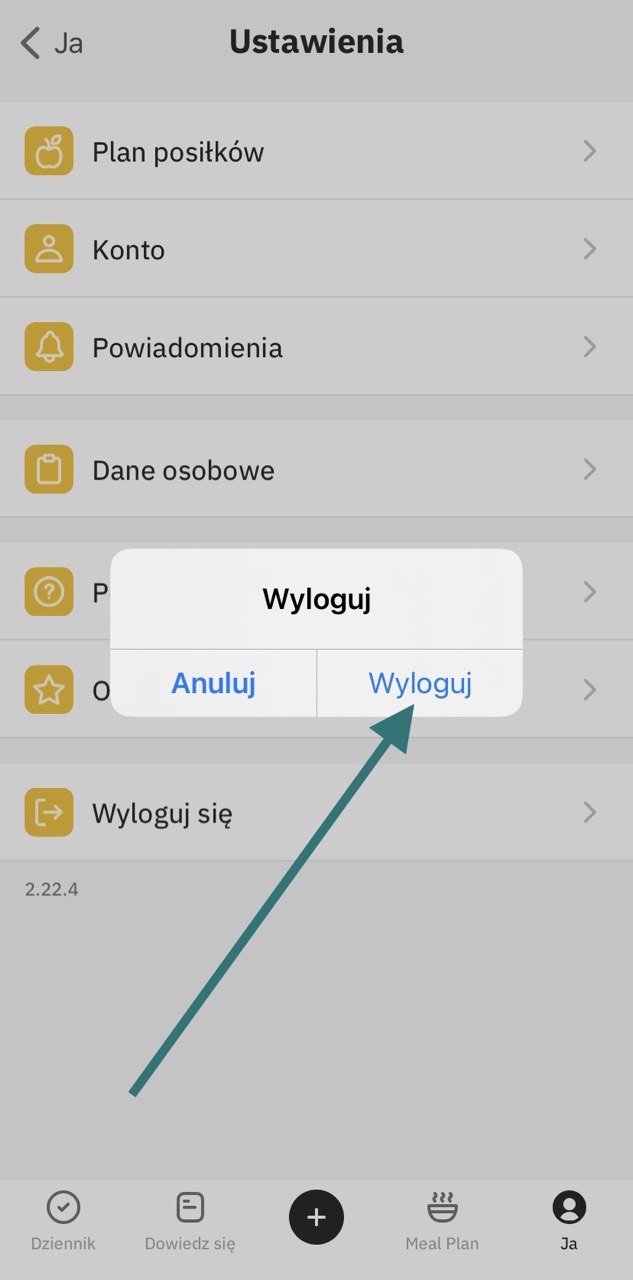Open the Konto settings row
This screenshot has height=1280, width=633.
point(316,250)
